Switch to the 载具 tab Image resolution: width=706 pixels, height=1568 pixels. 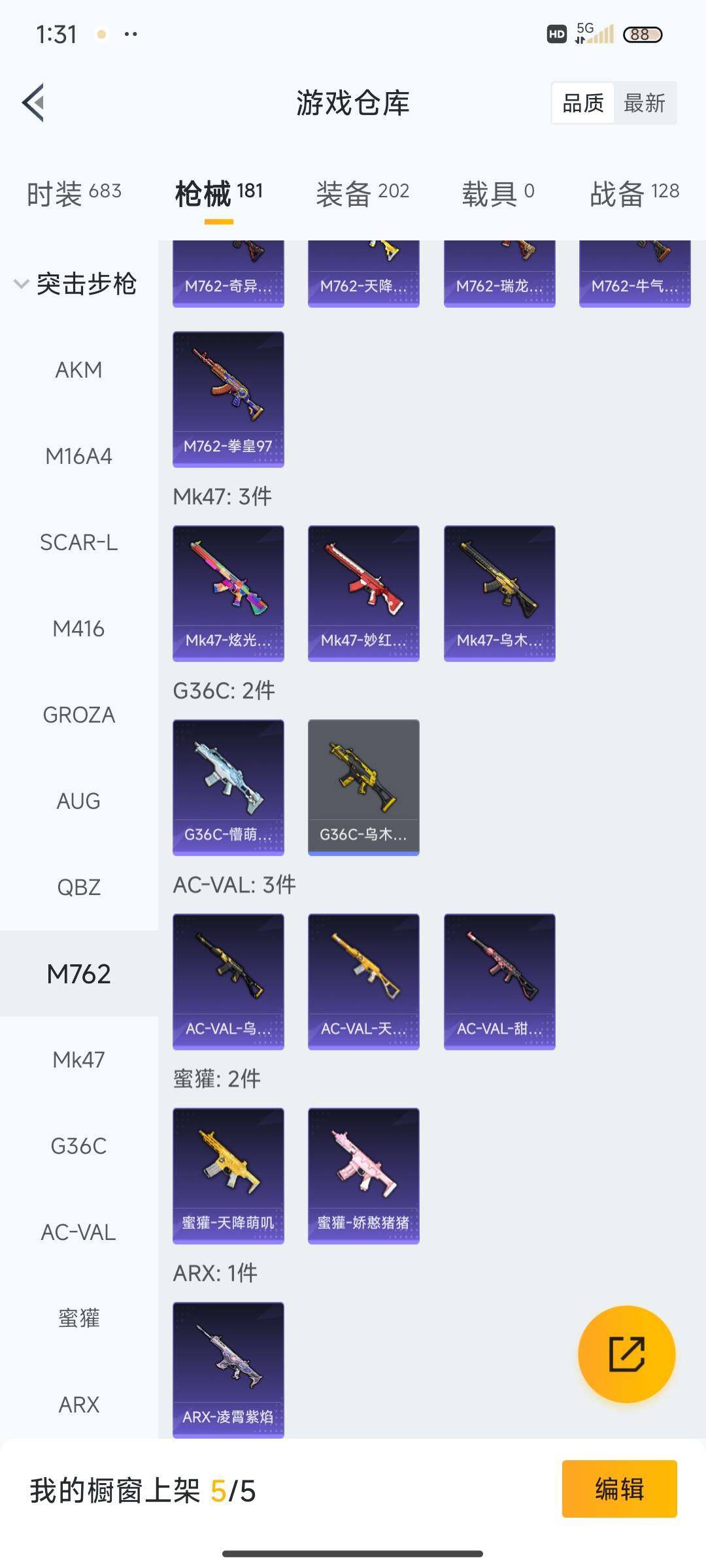pos(498,193)
